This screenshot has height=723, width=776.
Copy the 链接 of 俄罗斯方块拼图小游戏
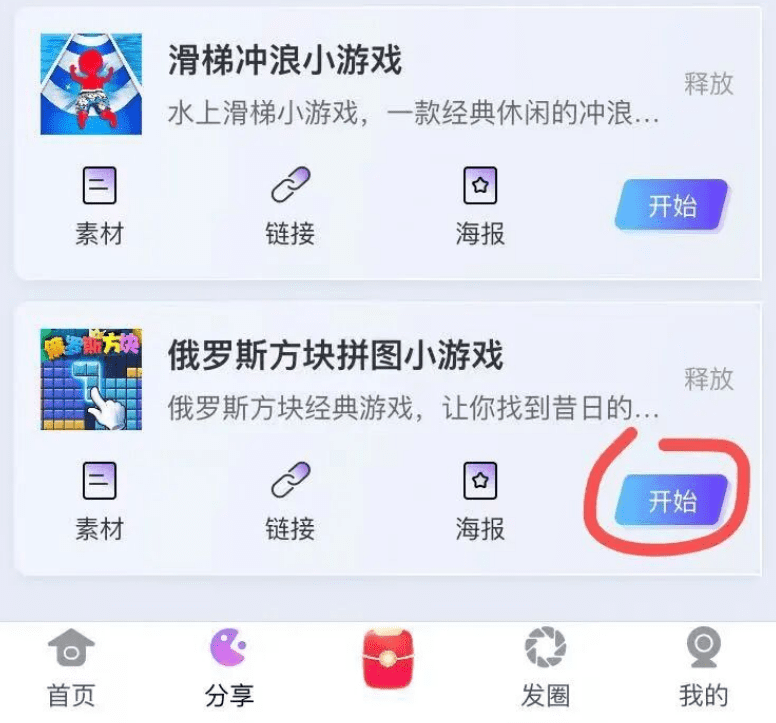pyautogui.click(x=290, y=500)
